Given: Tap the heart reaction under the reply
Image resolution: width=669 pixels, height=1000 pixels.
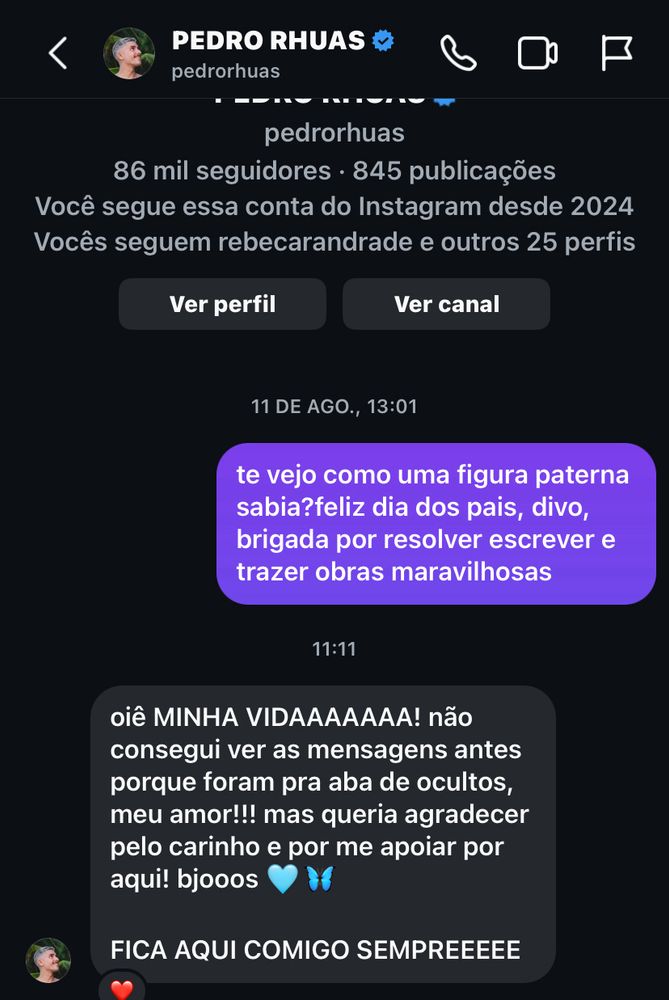Looking at the screenshot, I should 122,989.
